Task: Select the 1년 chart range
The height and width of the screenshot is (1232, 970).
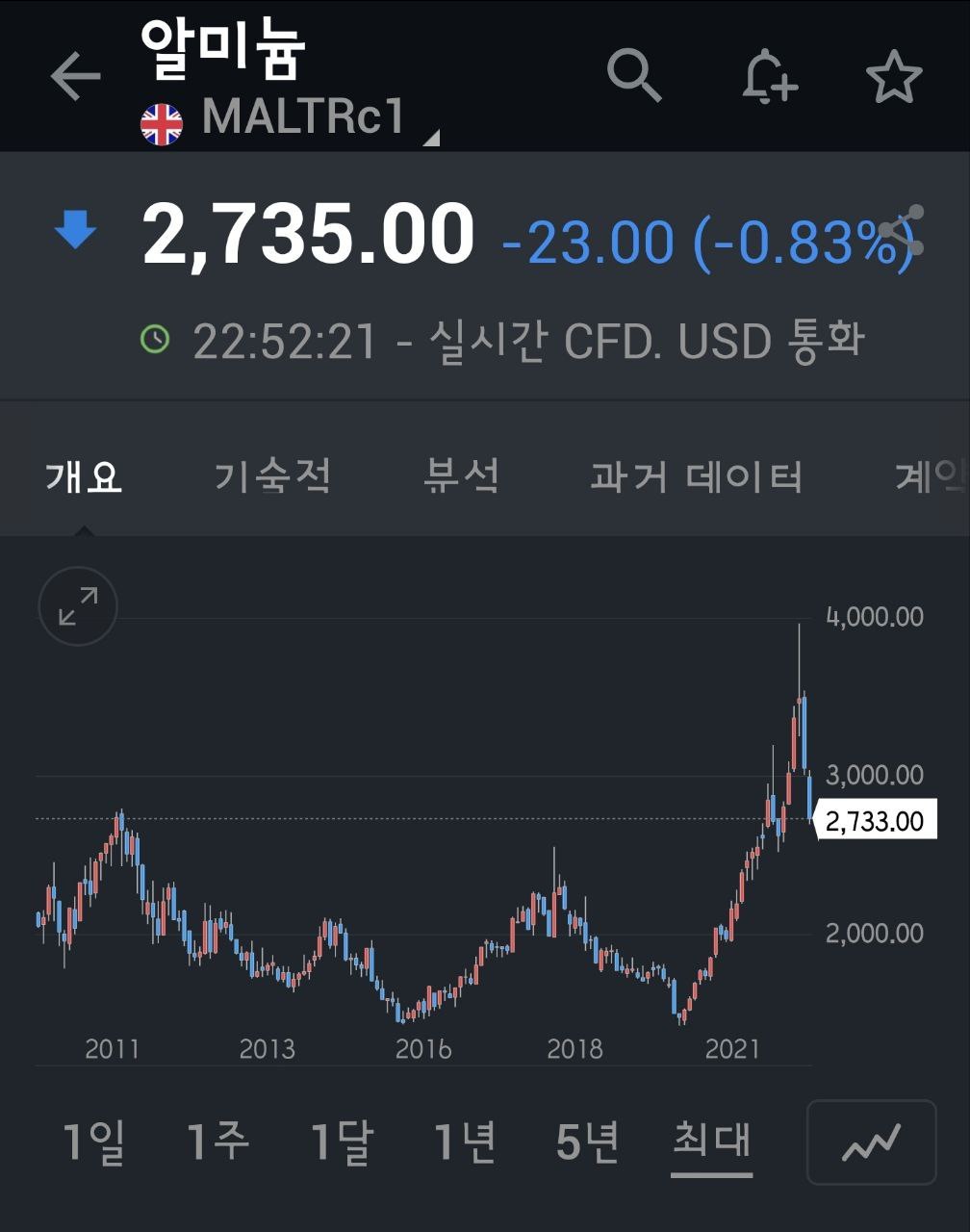Action: coord(465,1142)
